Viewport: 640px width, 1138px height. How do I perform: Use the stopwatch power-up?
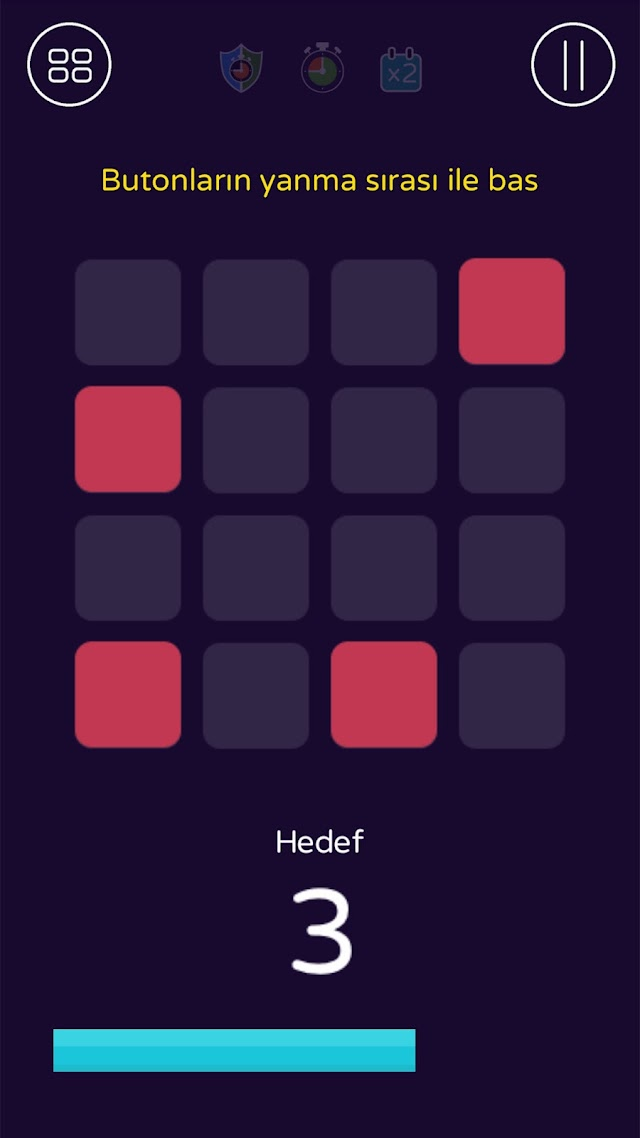pos(323,67)
